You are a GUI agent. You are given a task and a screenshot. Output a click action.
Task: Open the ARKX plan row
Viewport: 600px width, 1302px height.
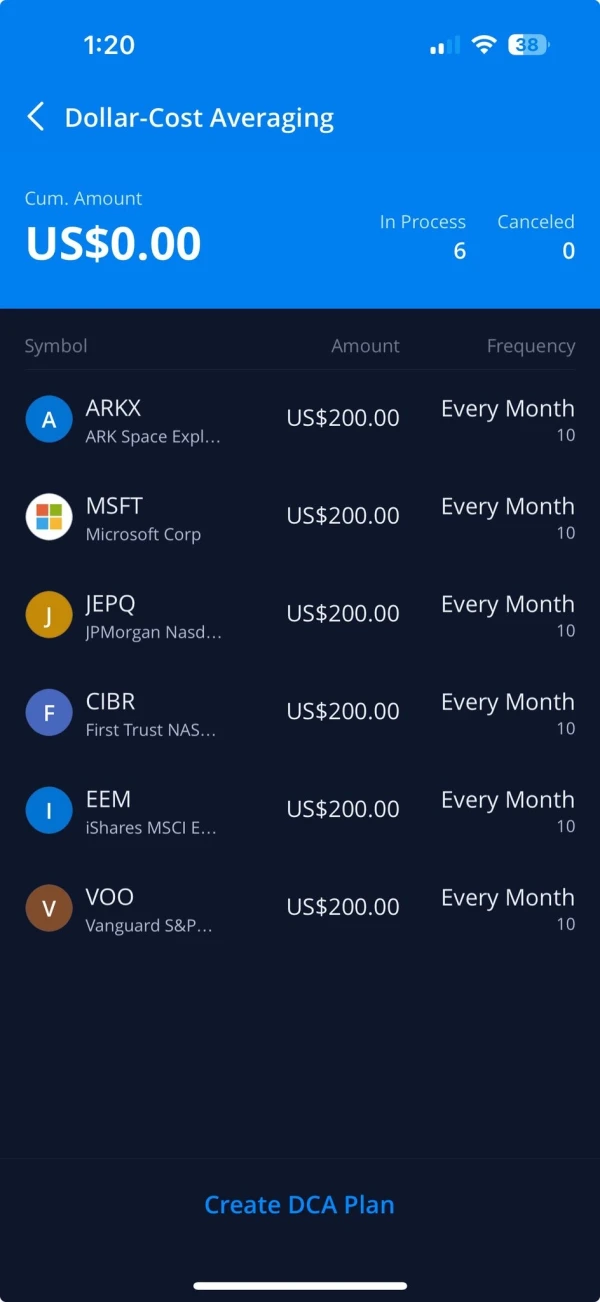[299, 419]
